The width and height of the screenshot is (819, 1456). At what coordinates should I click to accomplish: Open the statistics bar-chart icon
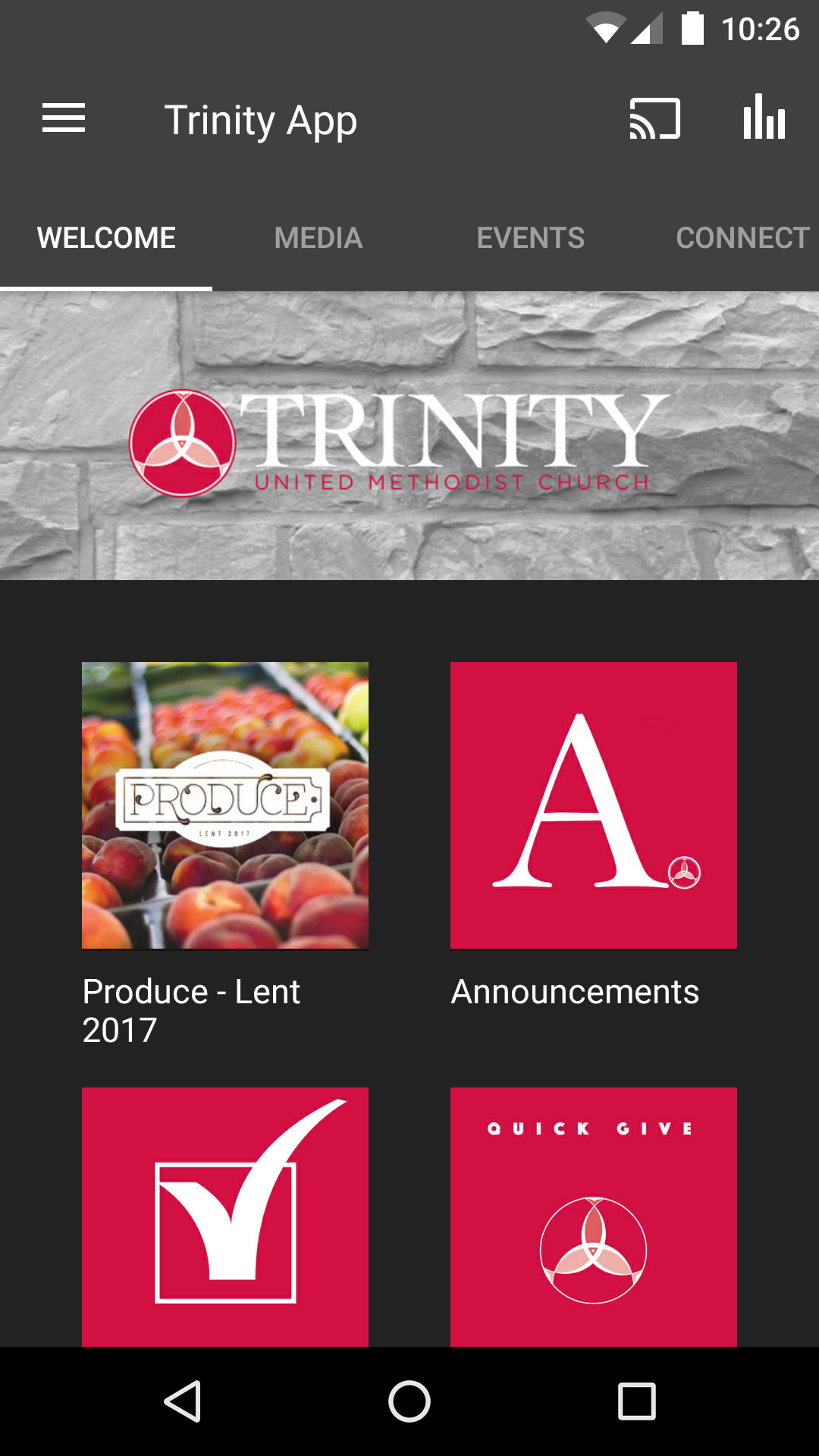(764, 119)
